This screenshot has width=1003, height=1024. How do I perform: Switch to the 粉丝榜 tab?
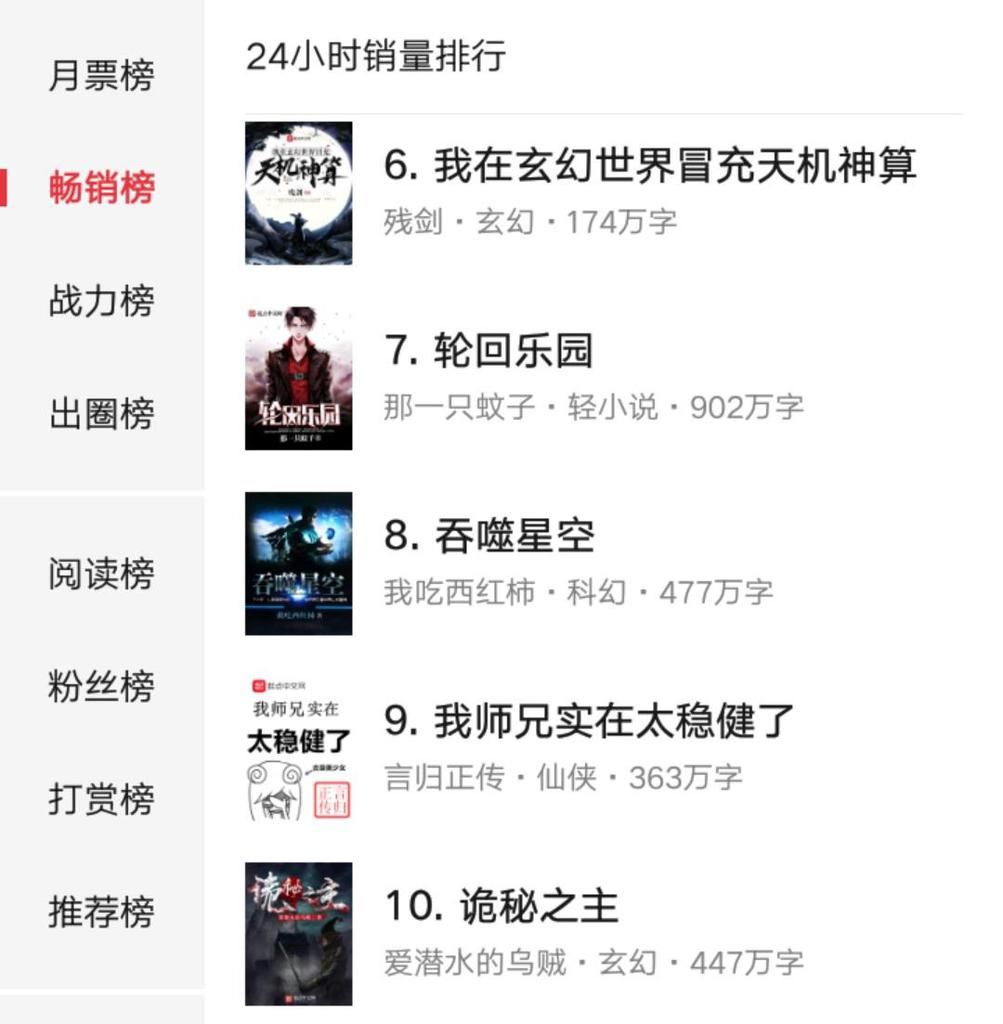[x=101, y=687]
